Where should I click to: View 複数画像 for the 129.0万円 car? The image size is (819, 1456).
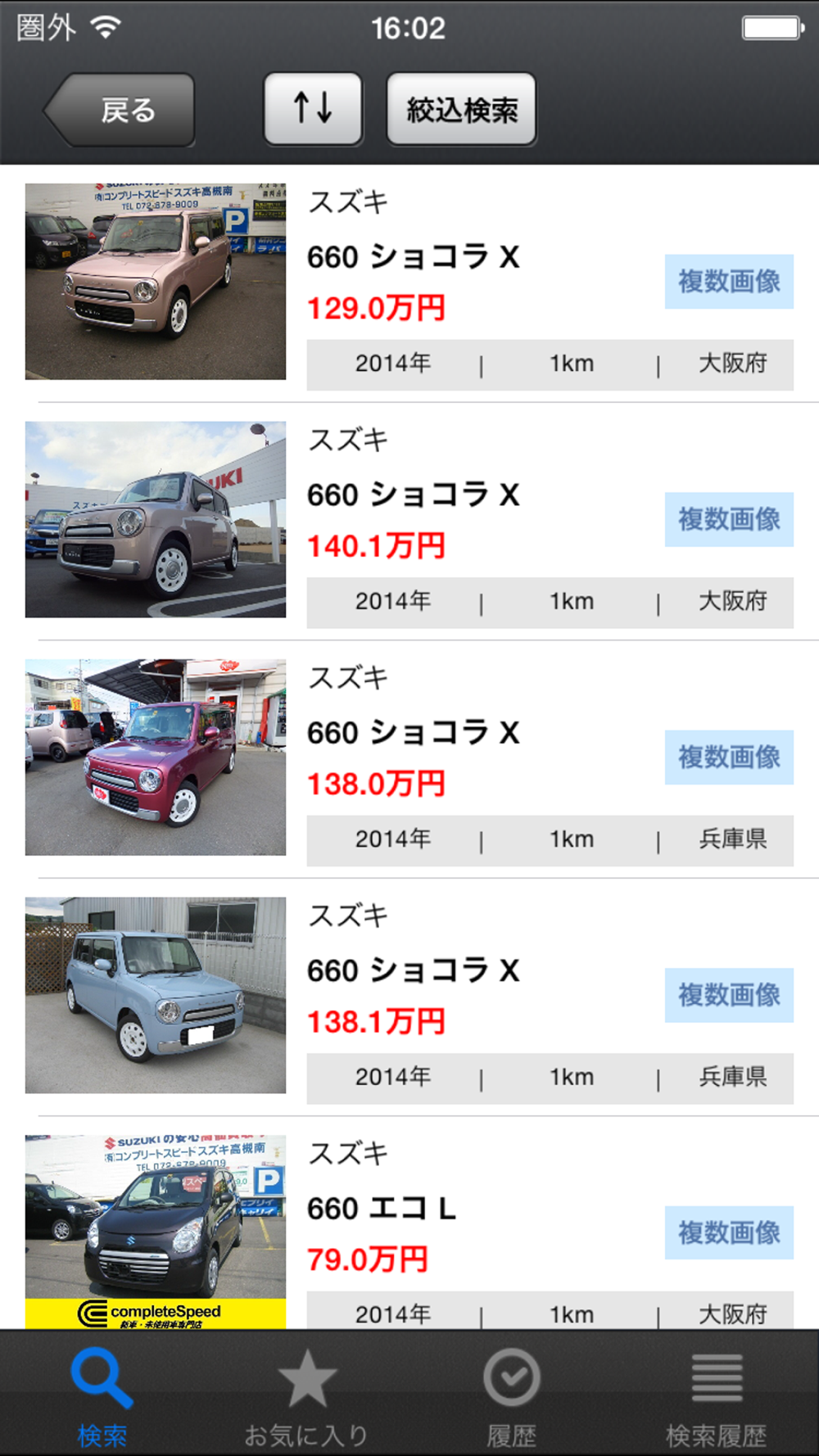(729, 282)
